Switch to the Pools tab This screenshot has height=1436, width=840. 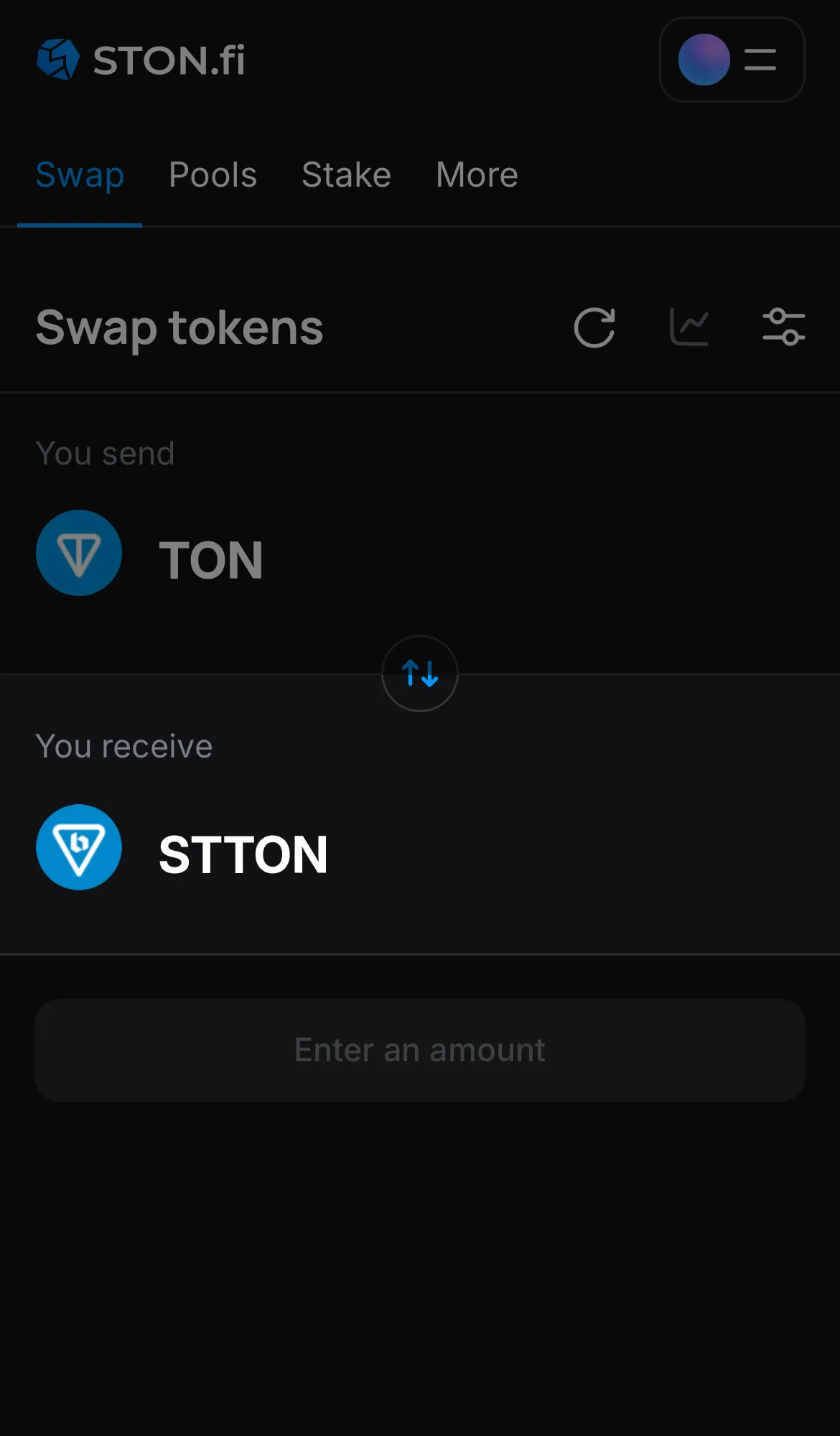click(213, 174)
